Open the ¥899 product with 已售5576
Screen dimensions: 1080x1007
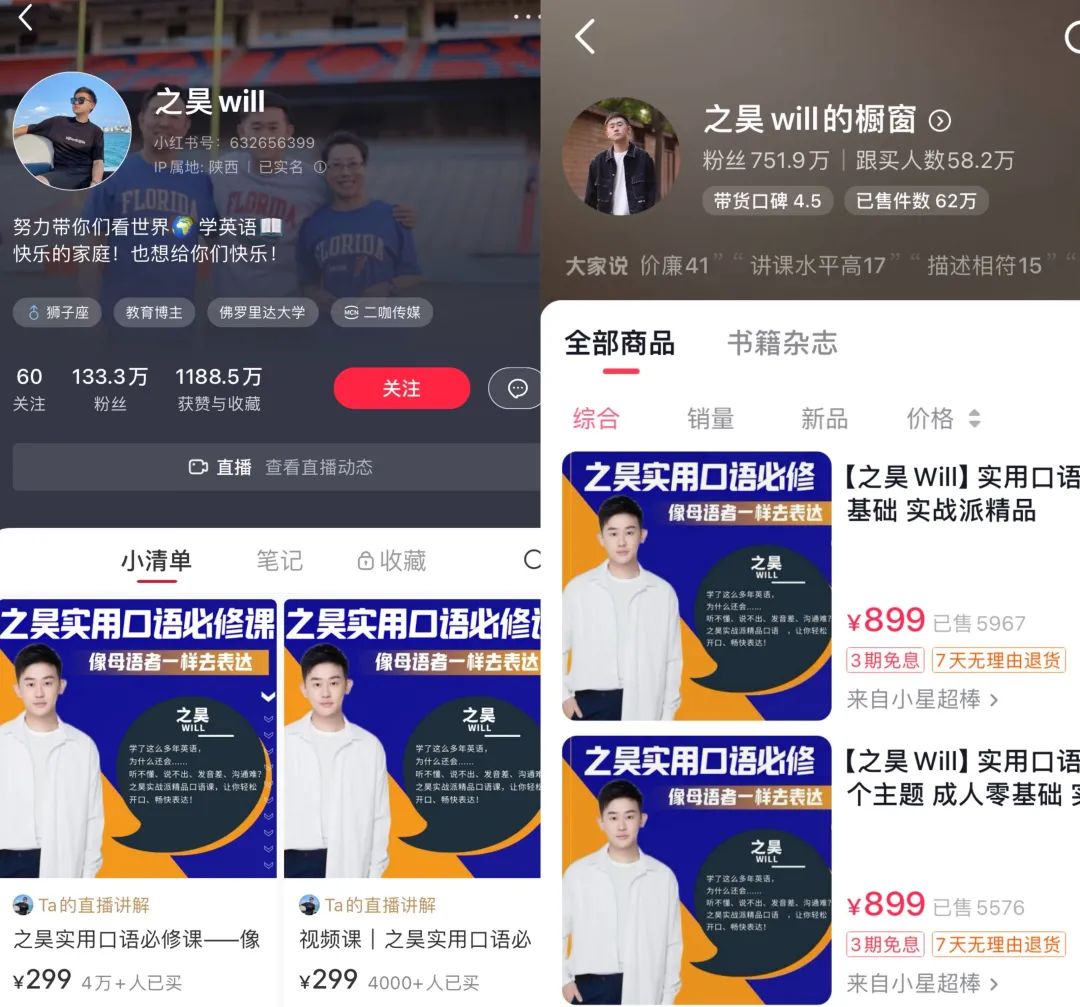[820, 870]
